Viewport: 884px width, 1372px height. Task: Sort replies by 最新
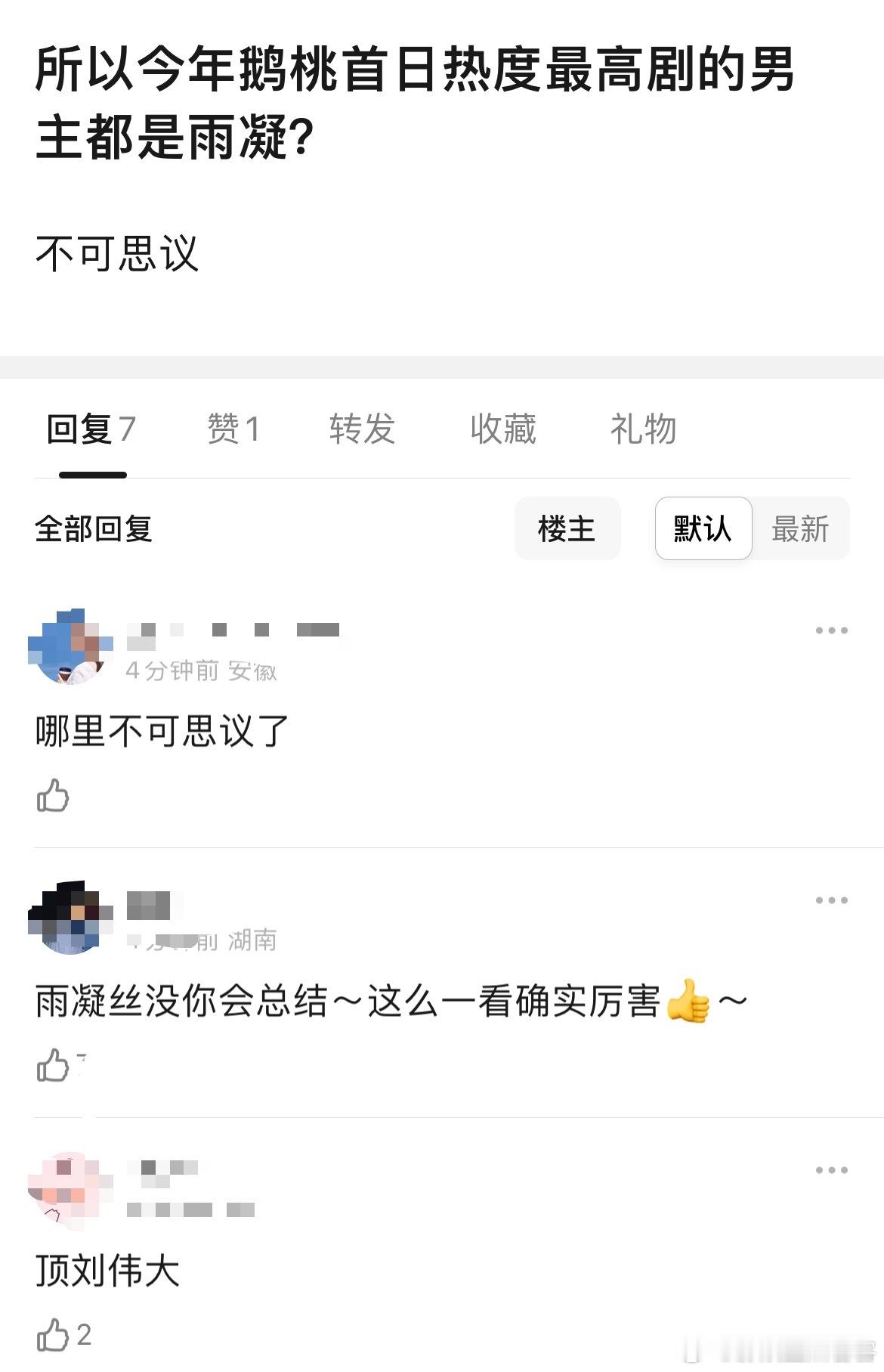click(x=800, y=528)
